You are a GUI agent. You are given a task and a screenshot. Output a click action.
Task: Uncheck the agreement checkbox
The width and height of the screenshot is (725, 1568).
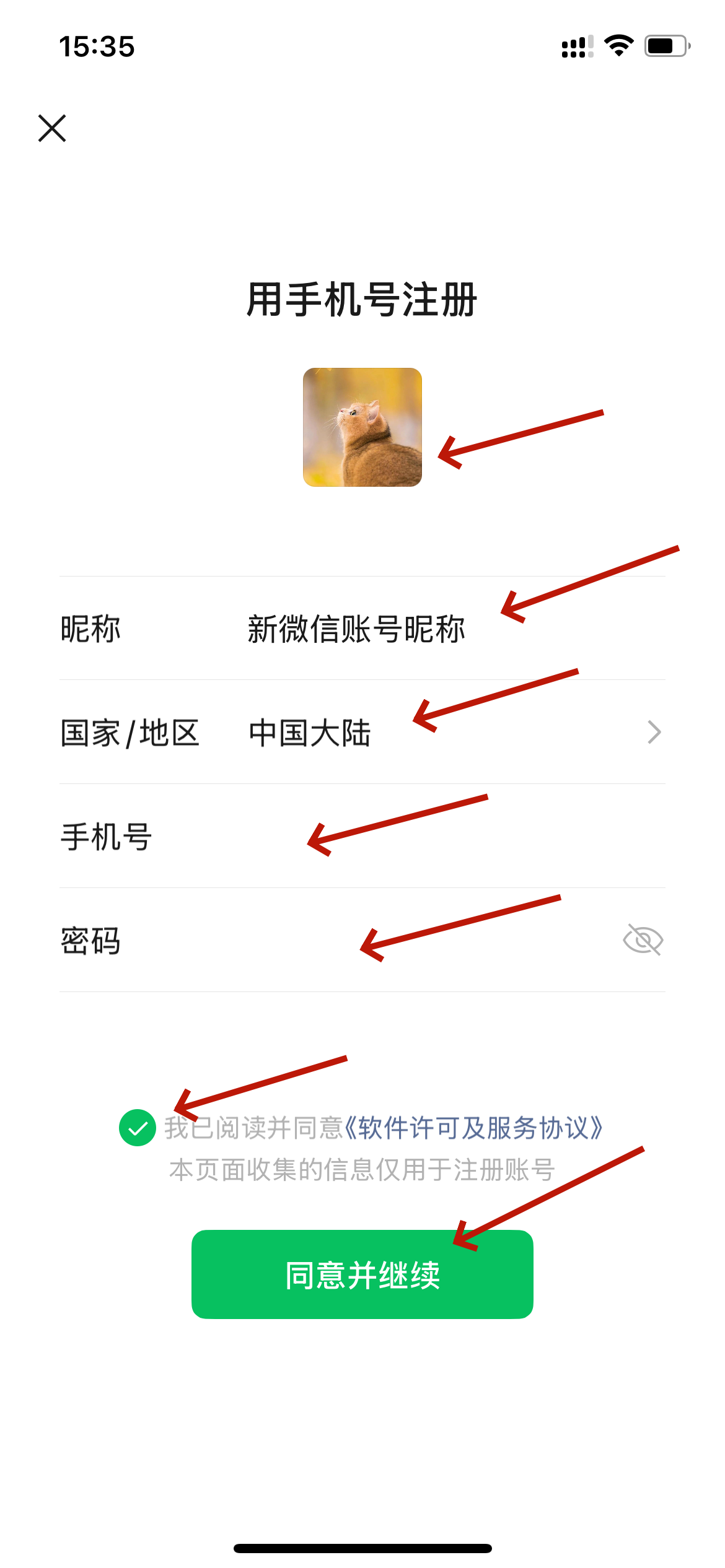[137, 1128]
